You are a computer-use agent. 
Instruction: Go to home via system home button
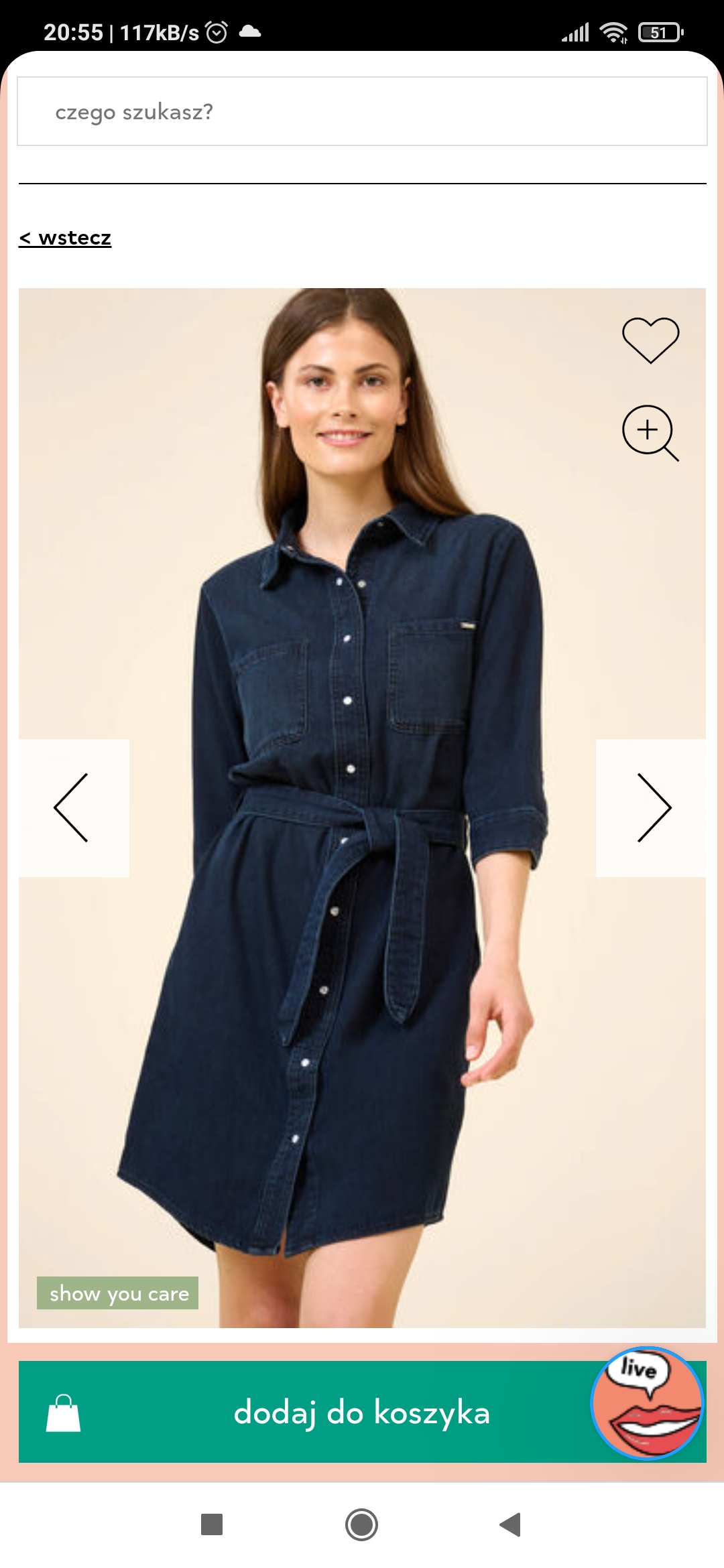361,1524
